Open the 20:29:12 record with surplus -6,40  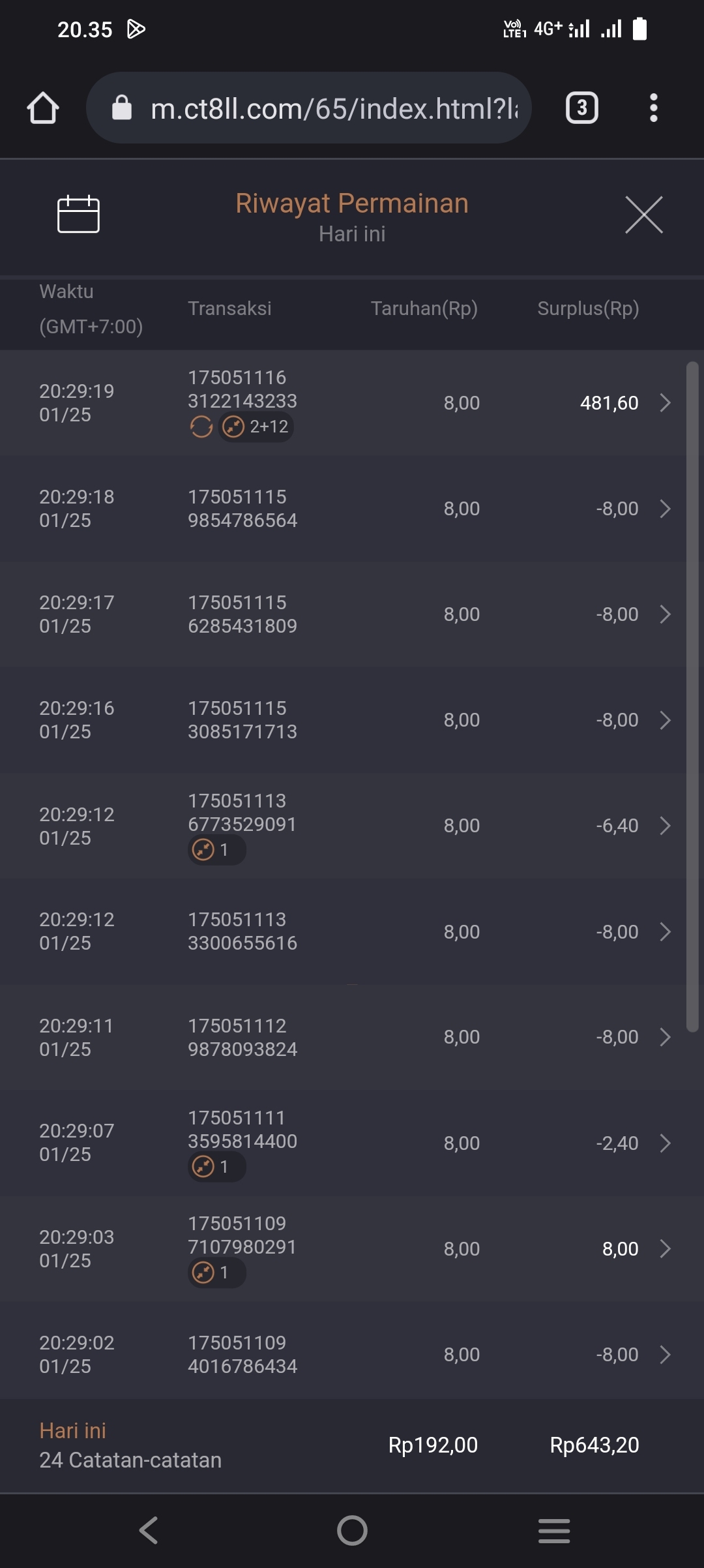pyautogui.click(x=352, y=826)
